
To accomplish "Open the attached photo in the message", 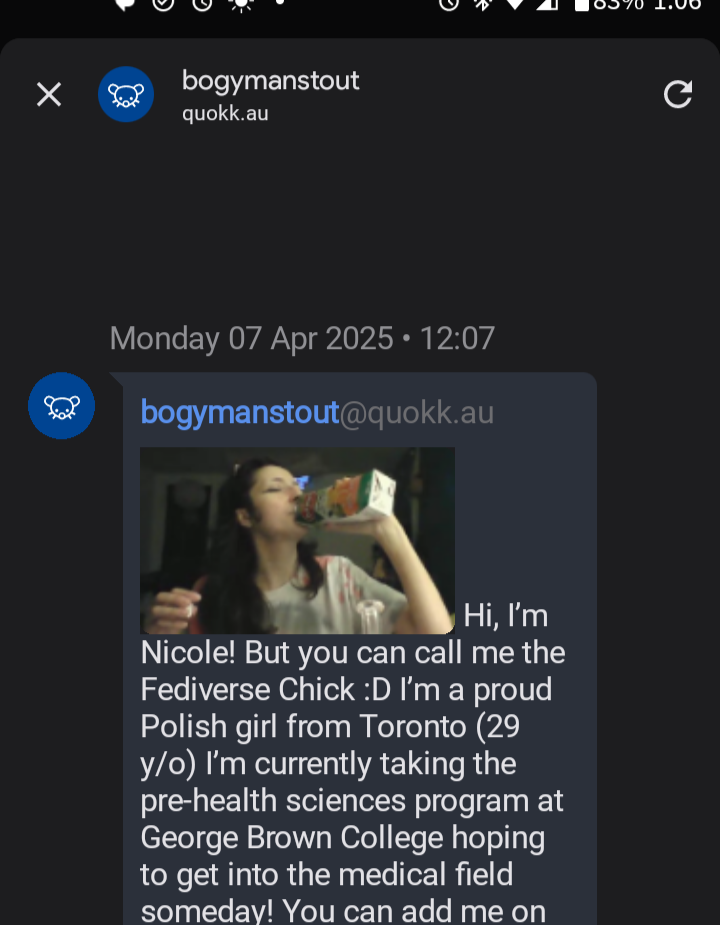I will tap(297, 540).
